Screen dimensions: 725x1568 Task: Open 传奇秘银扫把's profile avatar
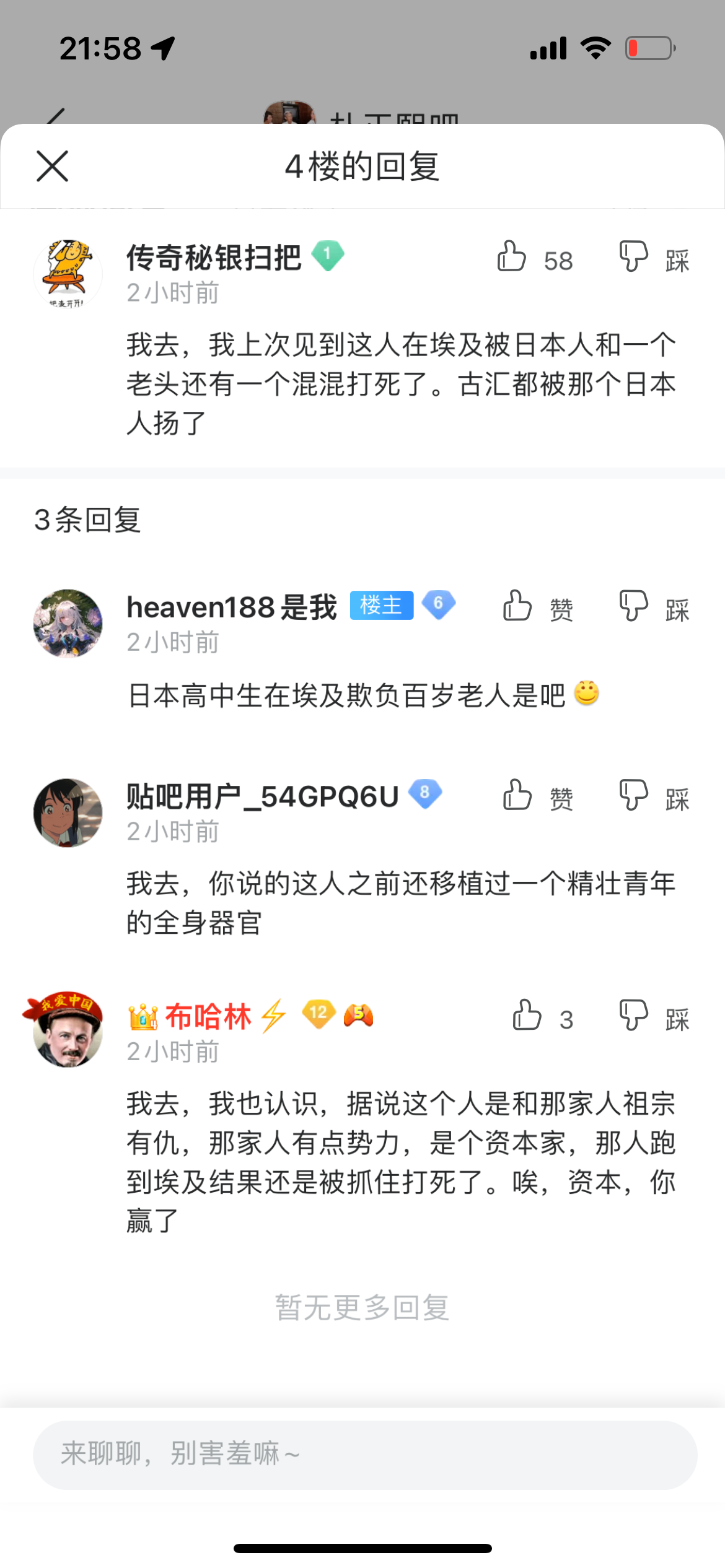pos(68,273)
